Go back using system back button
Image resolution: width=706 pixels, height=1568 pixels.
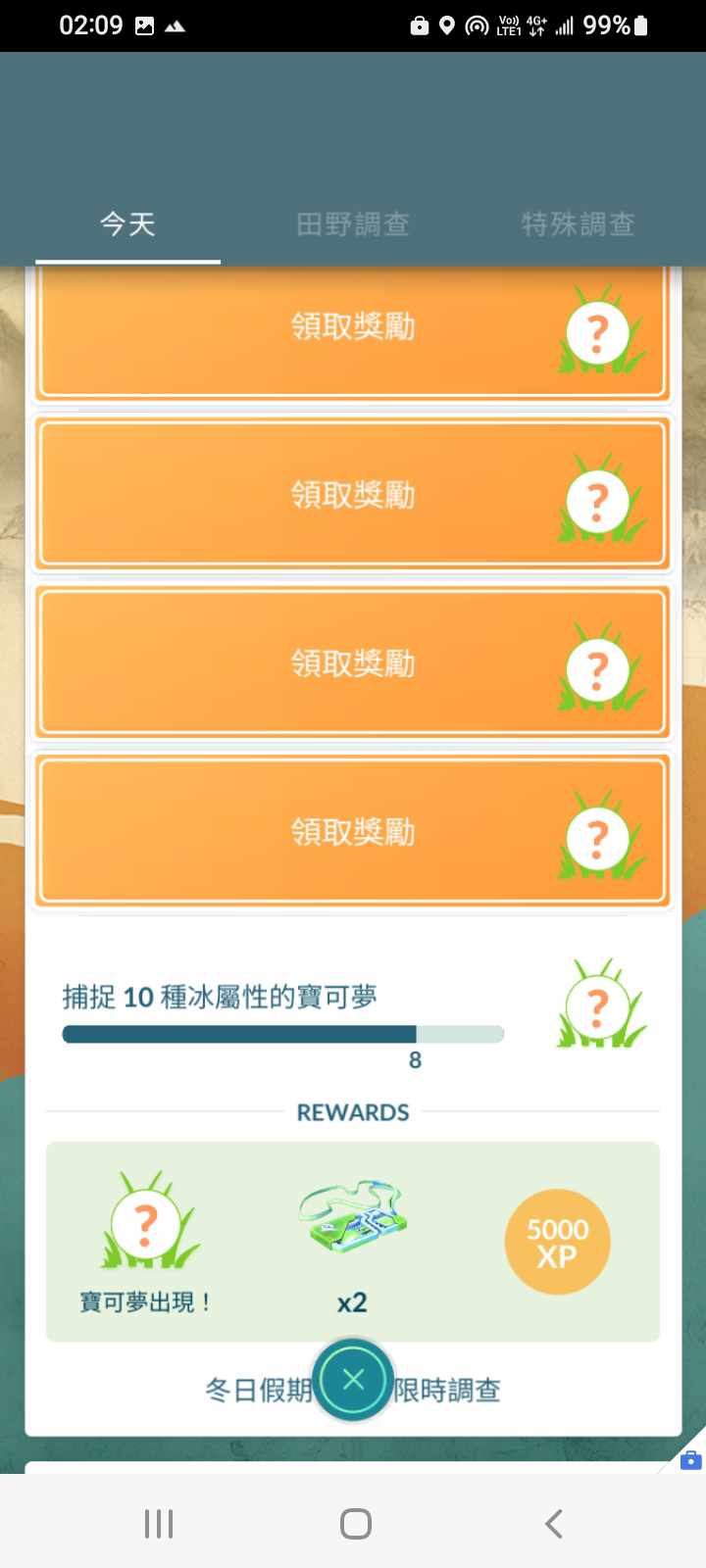(x=554, y=1524)
